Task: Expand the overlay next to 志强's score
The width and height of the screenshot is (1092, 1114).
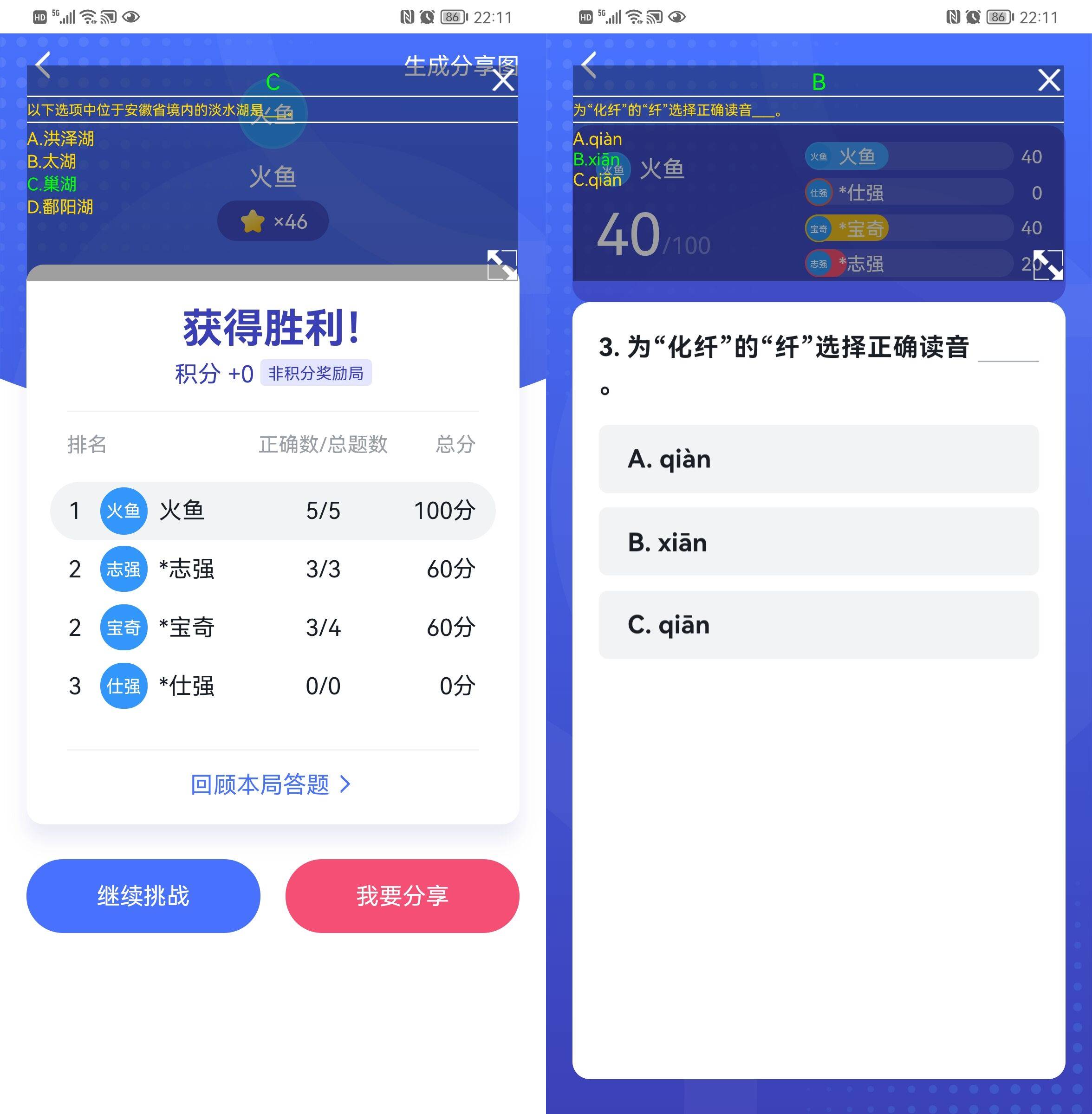Action: (x=1048, y=265)
